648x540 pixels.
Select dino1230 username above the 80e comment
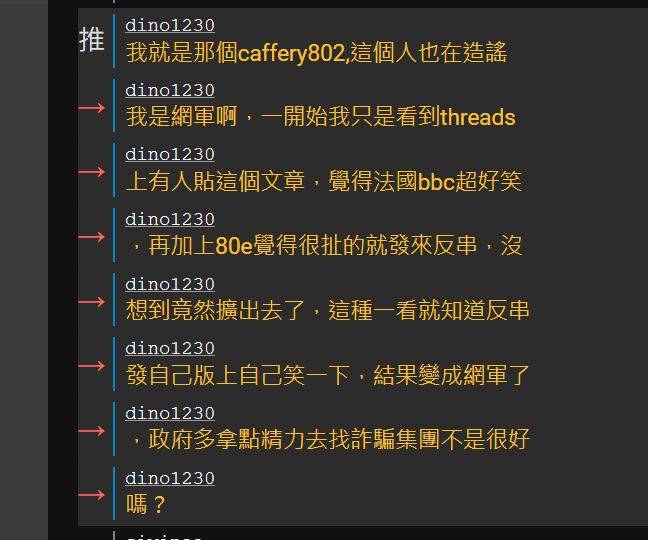169,220
